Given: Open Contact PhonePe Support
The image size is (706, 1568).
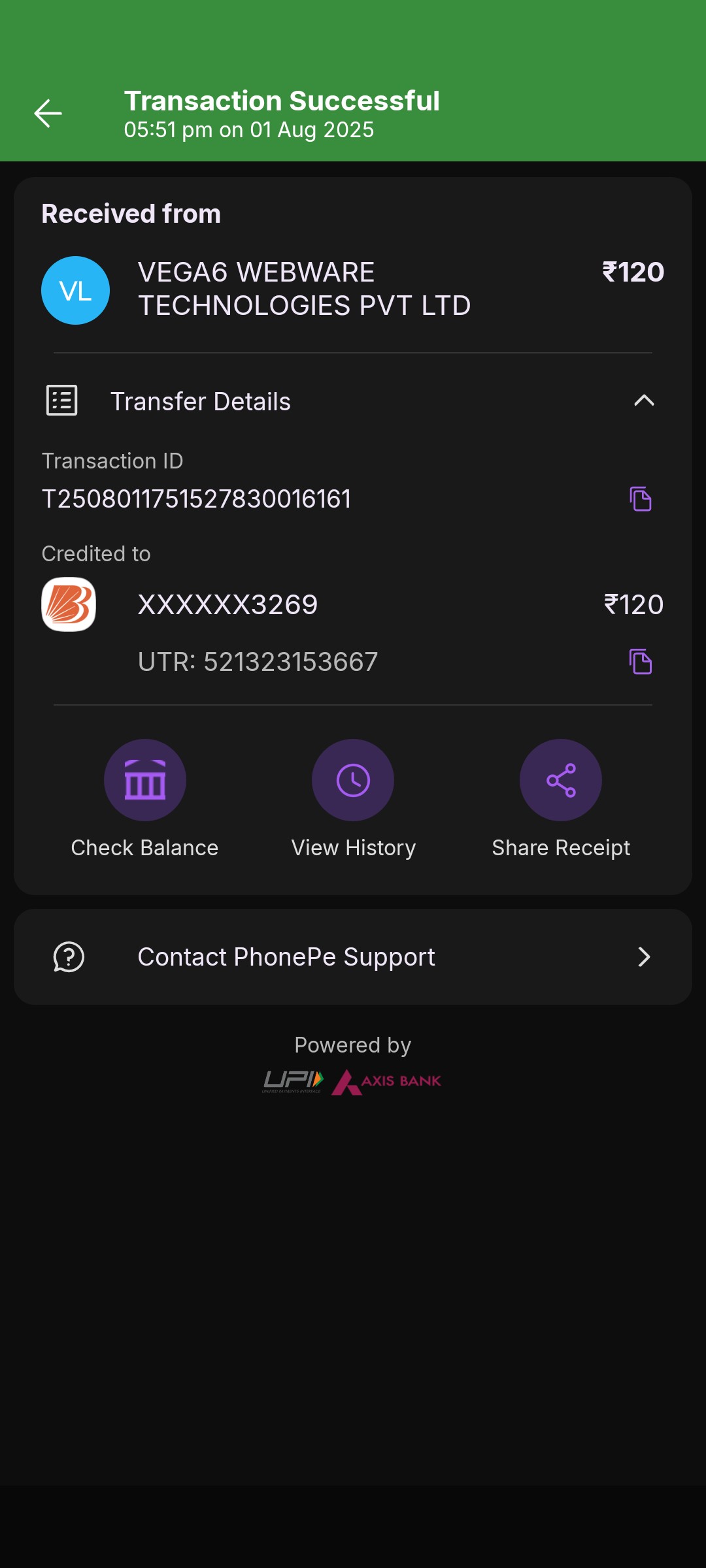Looking at the screenshot, I should (x=353, y=957).
